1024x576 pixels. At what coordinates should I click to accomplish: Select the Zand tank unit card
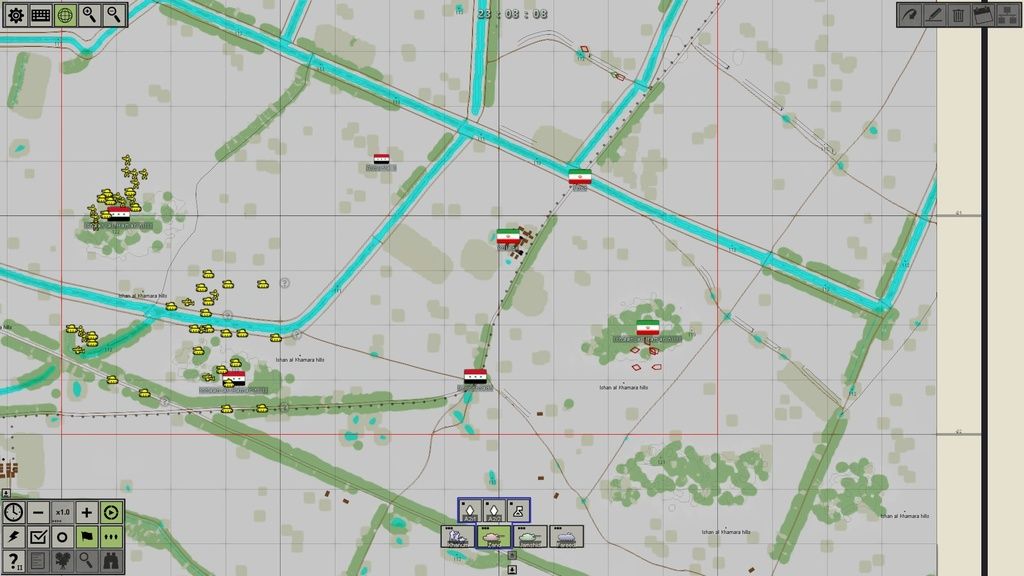(491, 537)
